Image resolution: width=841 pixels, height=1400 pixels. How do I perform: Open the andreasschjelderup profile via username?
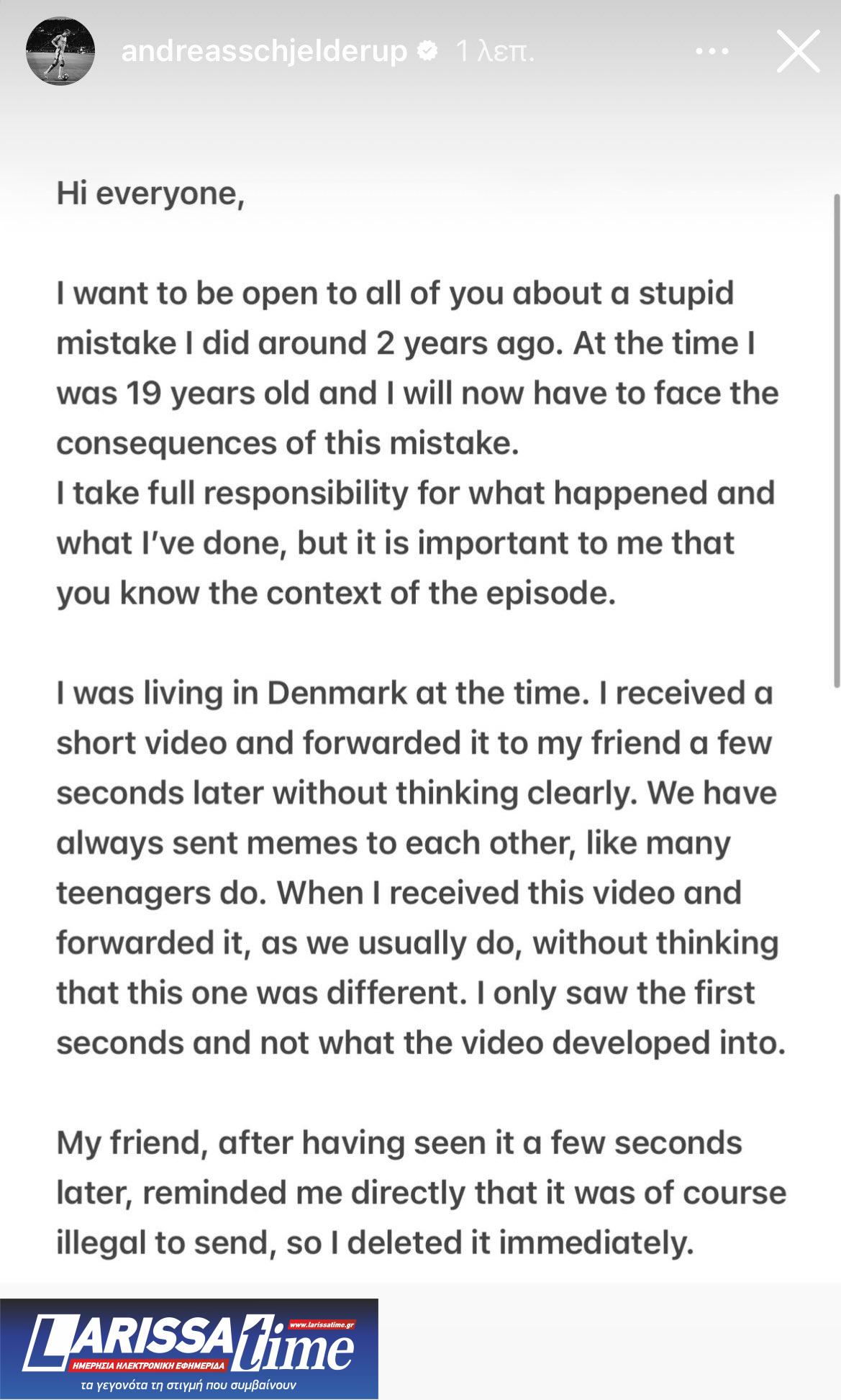(x=264, y=52)
